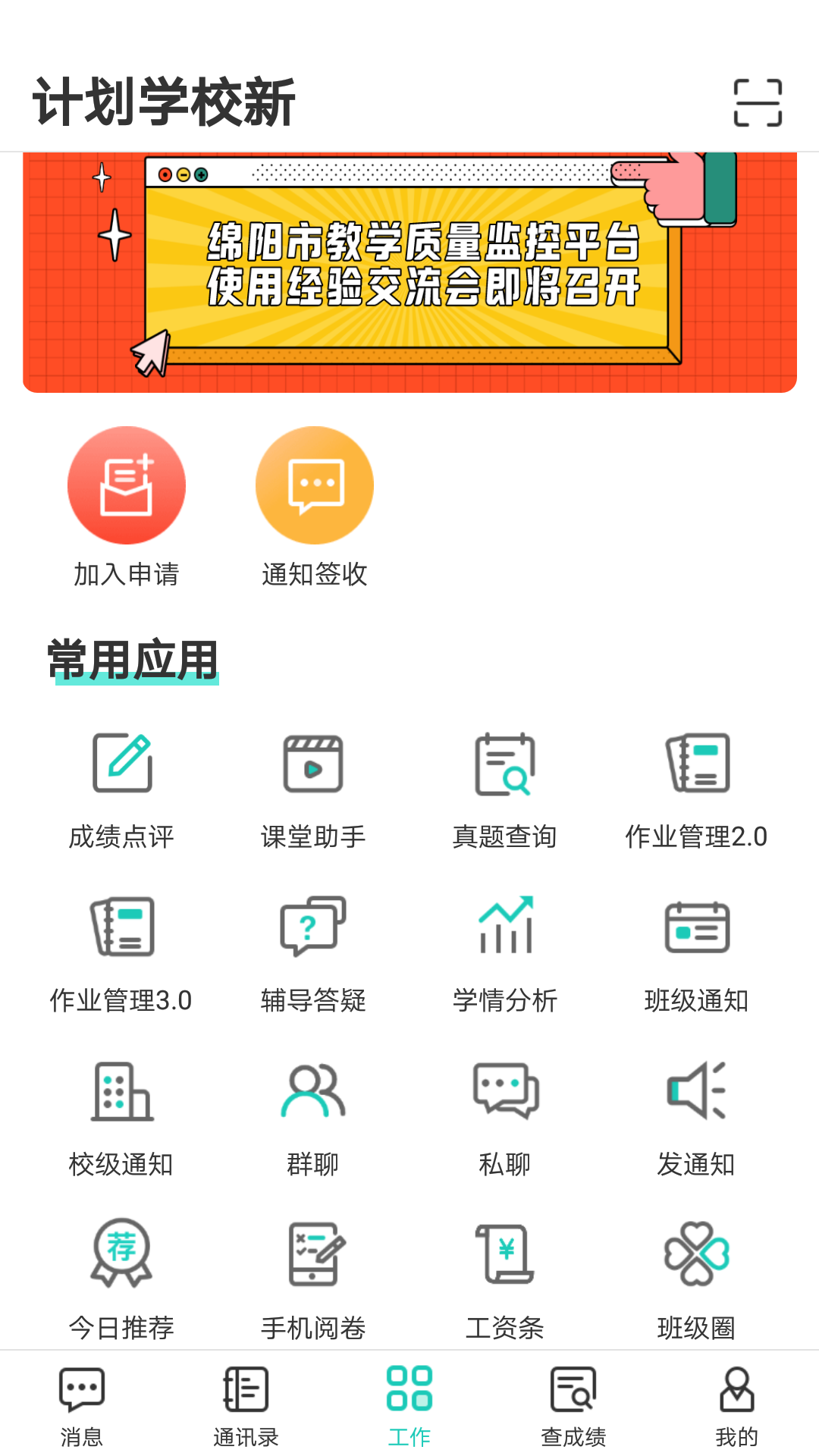The image size is (819, 1456).
Task: Open 真题查询
Action: [x=505, y=789]
